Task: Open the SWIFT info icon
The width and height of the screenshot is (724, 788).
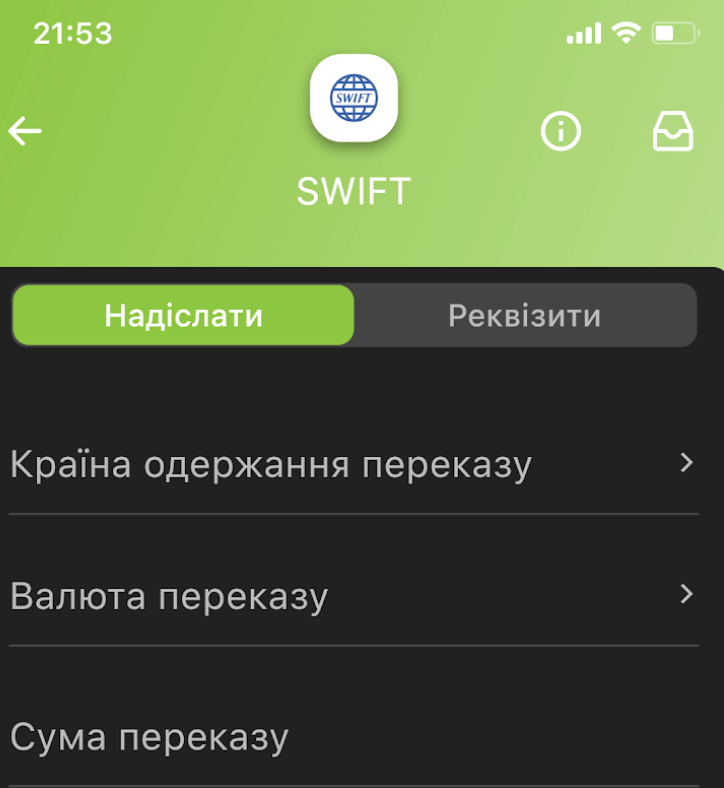Action: 560,131
